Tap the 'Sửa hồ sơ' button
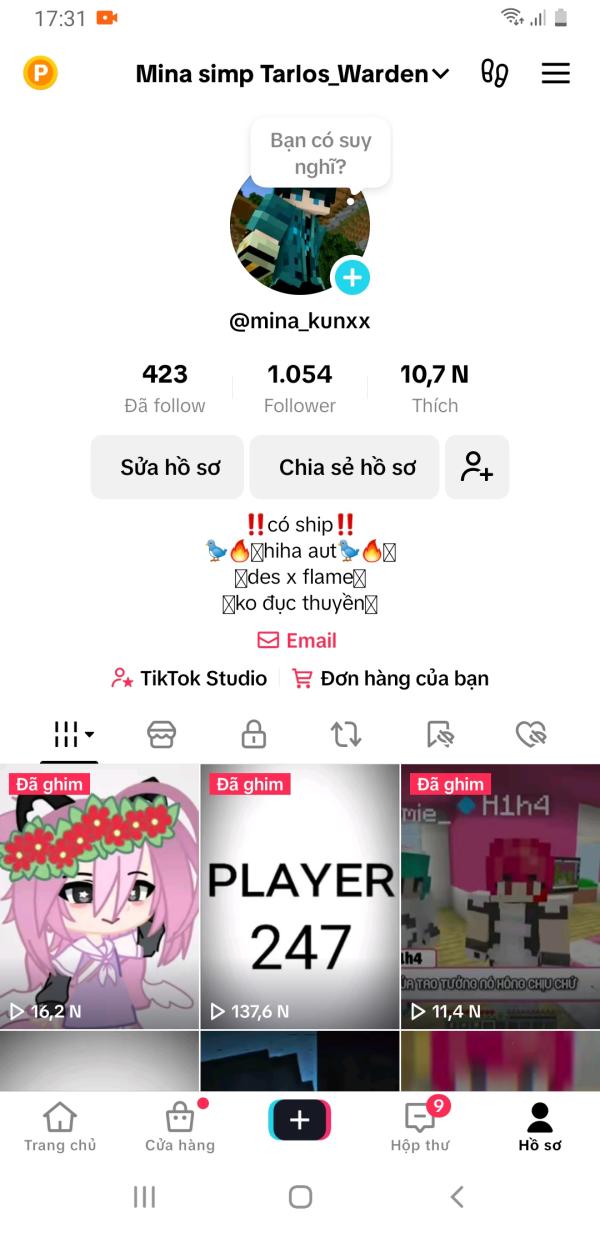600x1233 pixels. click(168, 467)
